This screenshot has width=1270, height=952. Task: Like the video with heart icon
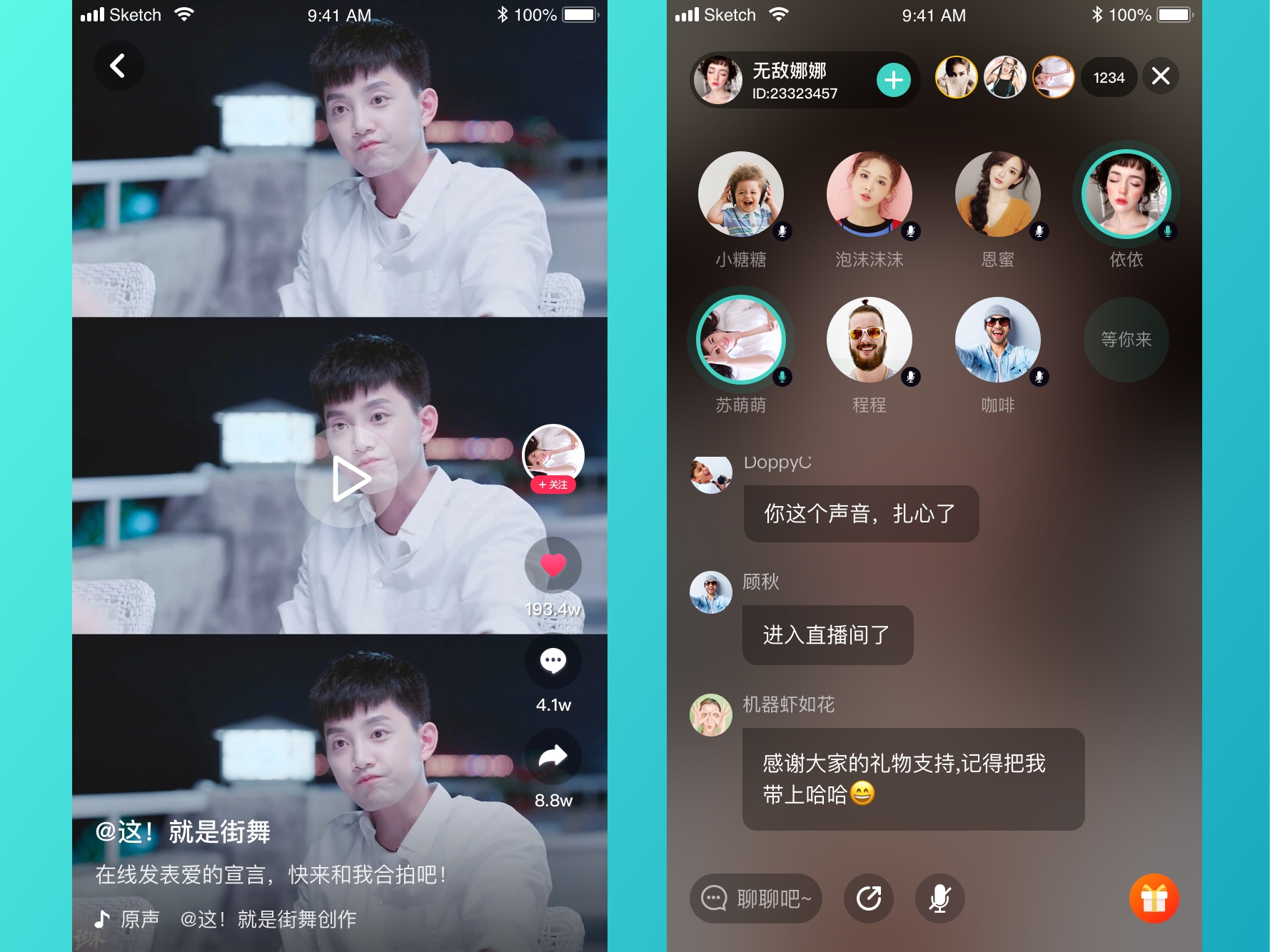pyautogui.click(x=553, y=565)
